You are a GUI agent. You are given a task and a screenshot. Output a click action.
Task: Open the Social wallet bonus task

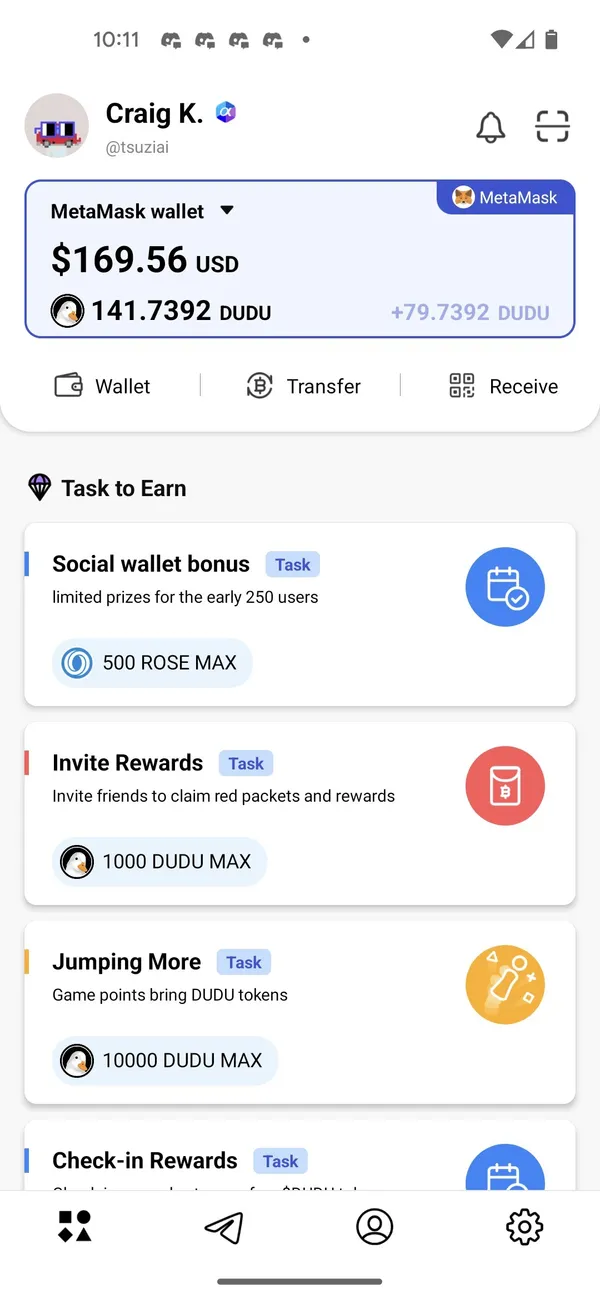(300, 613)
